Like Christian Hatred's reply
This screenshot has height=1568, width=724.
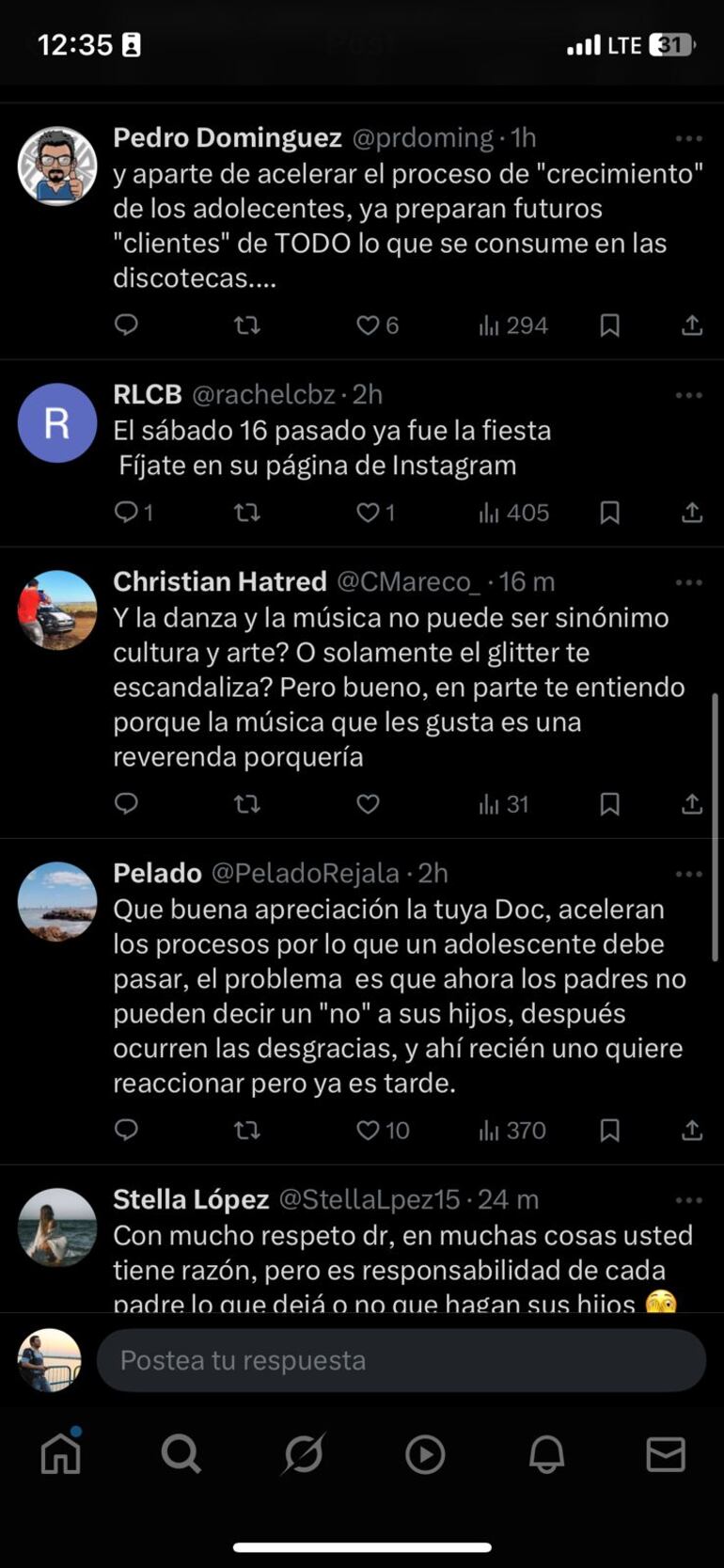coord(368,804)
